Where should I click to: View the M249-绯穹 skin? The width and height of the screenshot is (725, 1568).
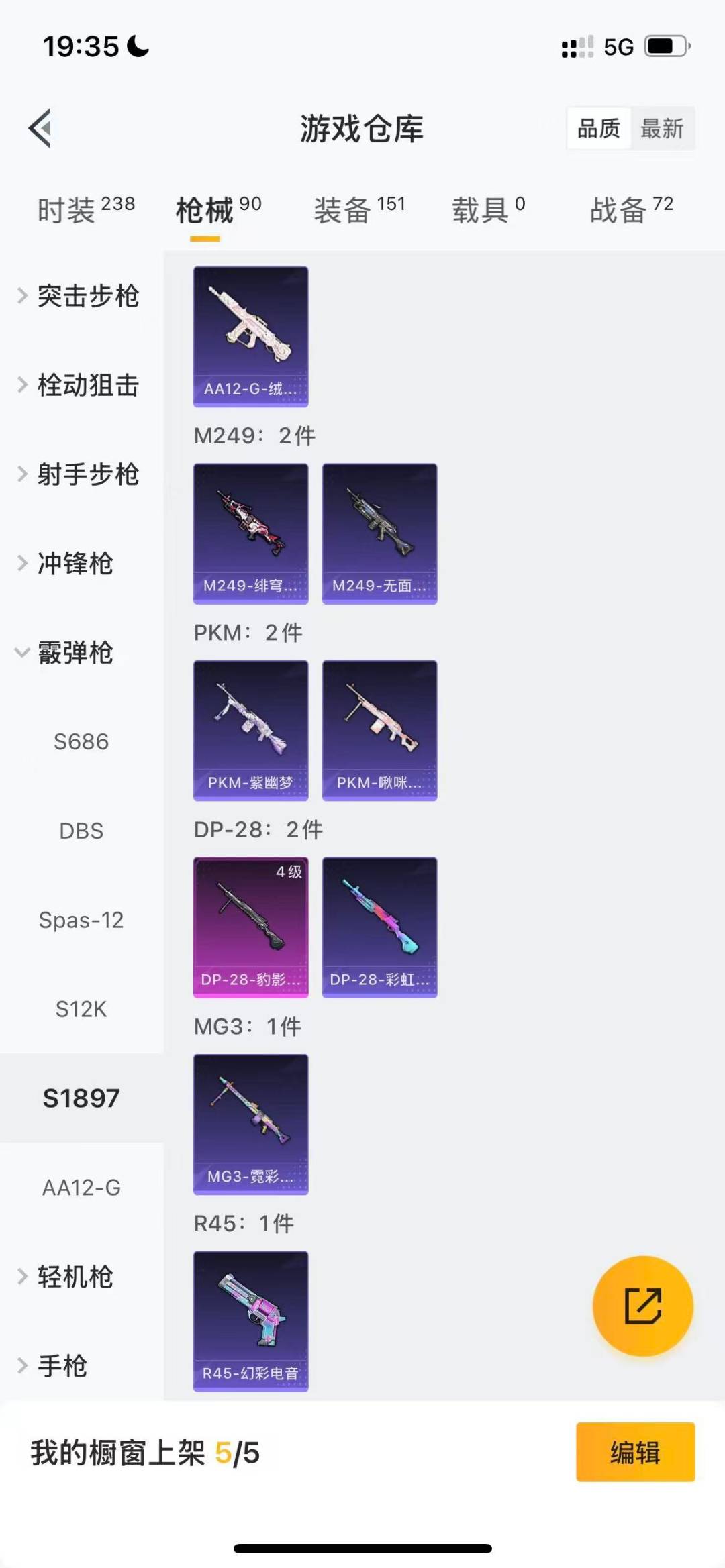coord(250,533)
